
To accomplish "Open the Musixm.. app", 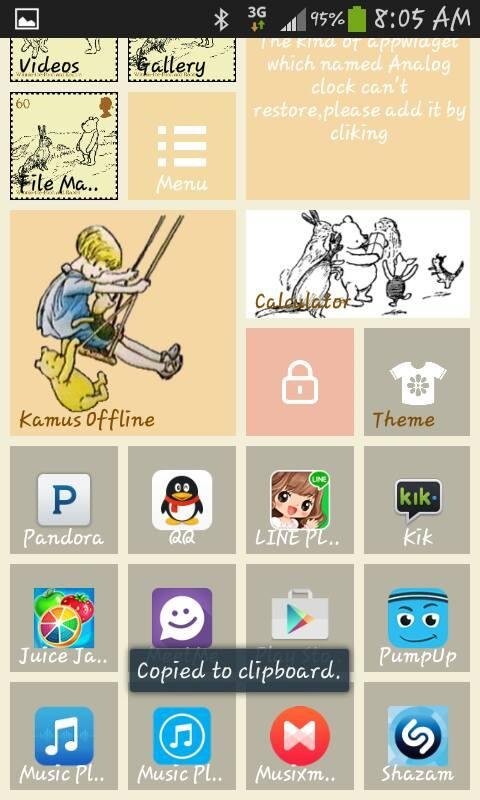I will pos(300,736).
